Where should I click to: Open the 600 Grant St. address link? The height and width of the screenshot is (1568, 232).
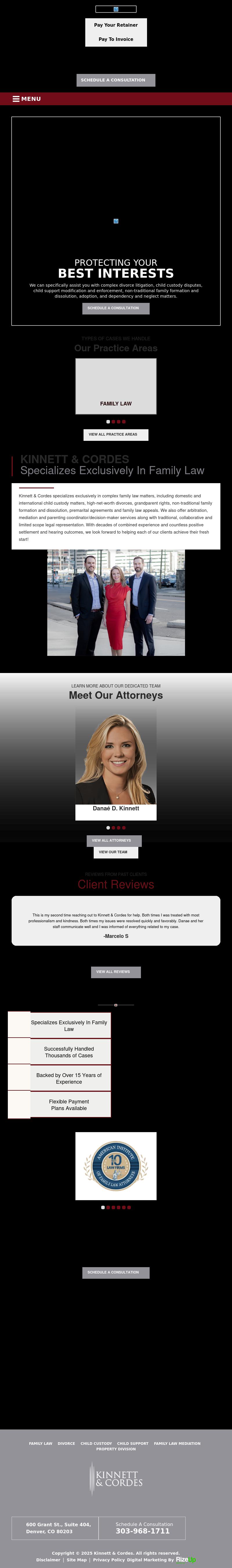[58, 1528]
